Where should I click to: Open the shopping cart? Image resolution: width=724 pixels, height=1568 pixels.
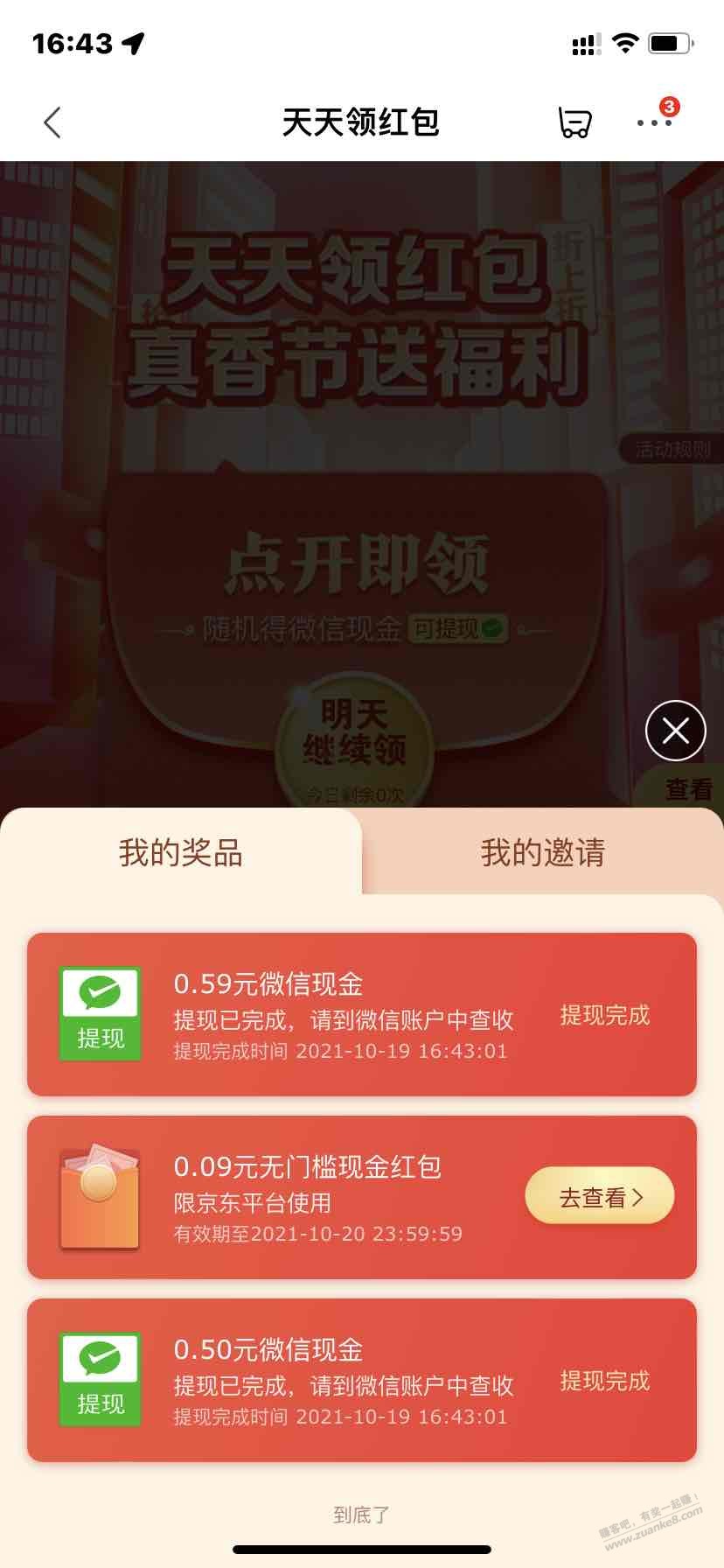tap(574, 122)
